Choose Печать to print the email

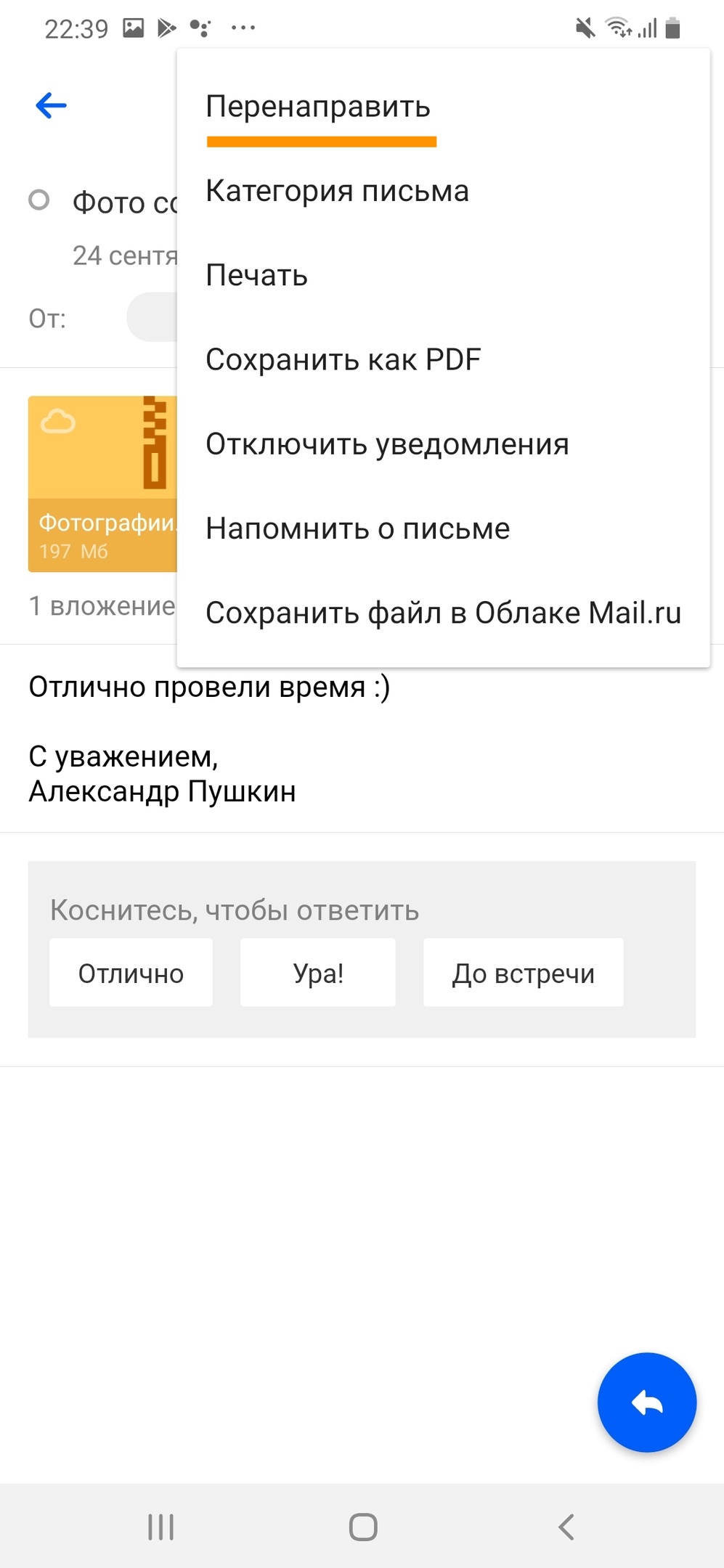click(256, 275)
